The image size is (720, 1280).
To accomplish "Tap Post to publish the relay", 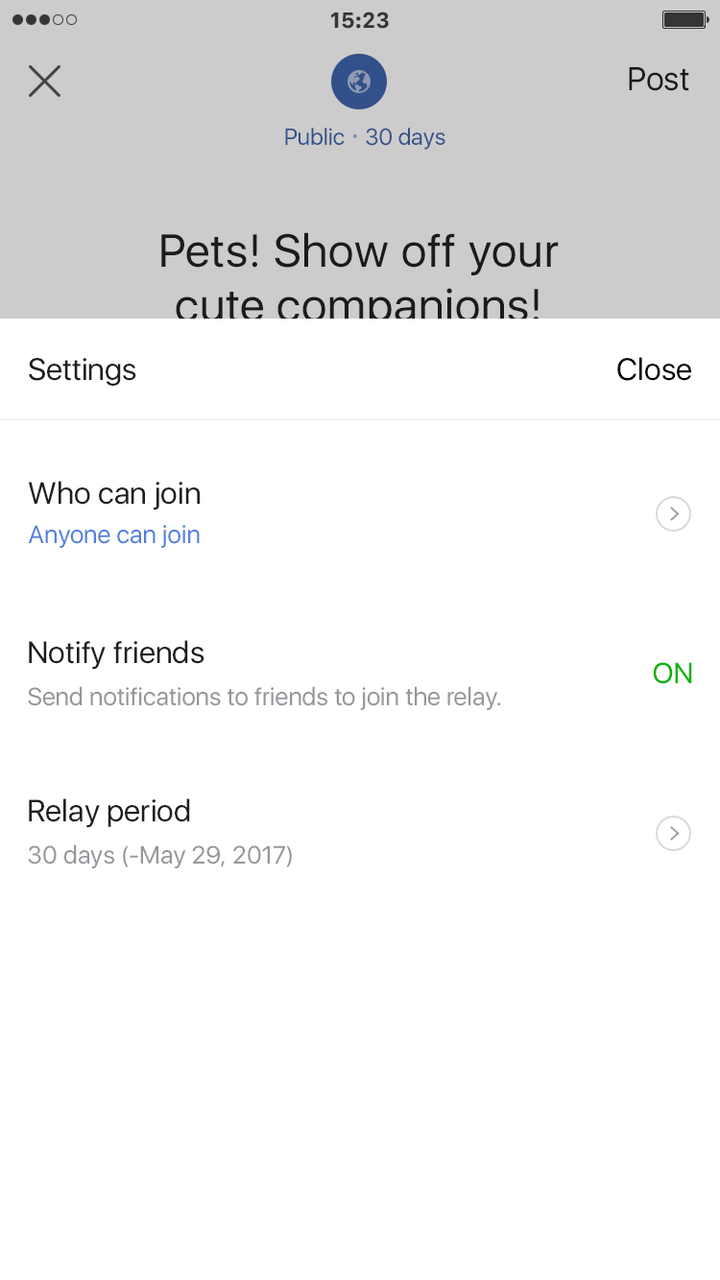I will pyautogui.click(x=657, y=80).
